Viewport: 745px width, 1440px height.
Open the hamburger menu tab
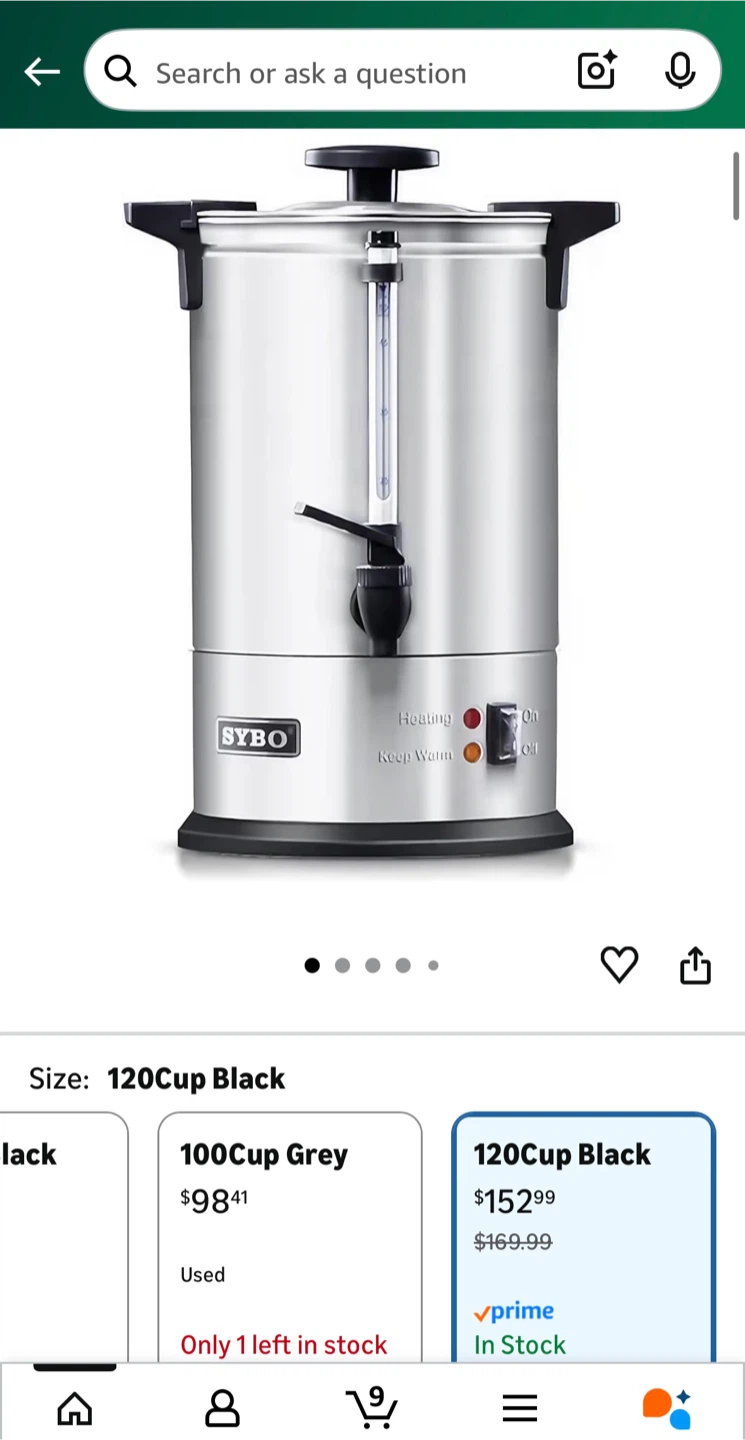(x=520, y=1409)
